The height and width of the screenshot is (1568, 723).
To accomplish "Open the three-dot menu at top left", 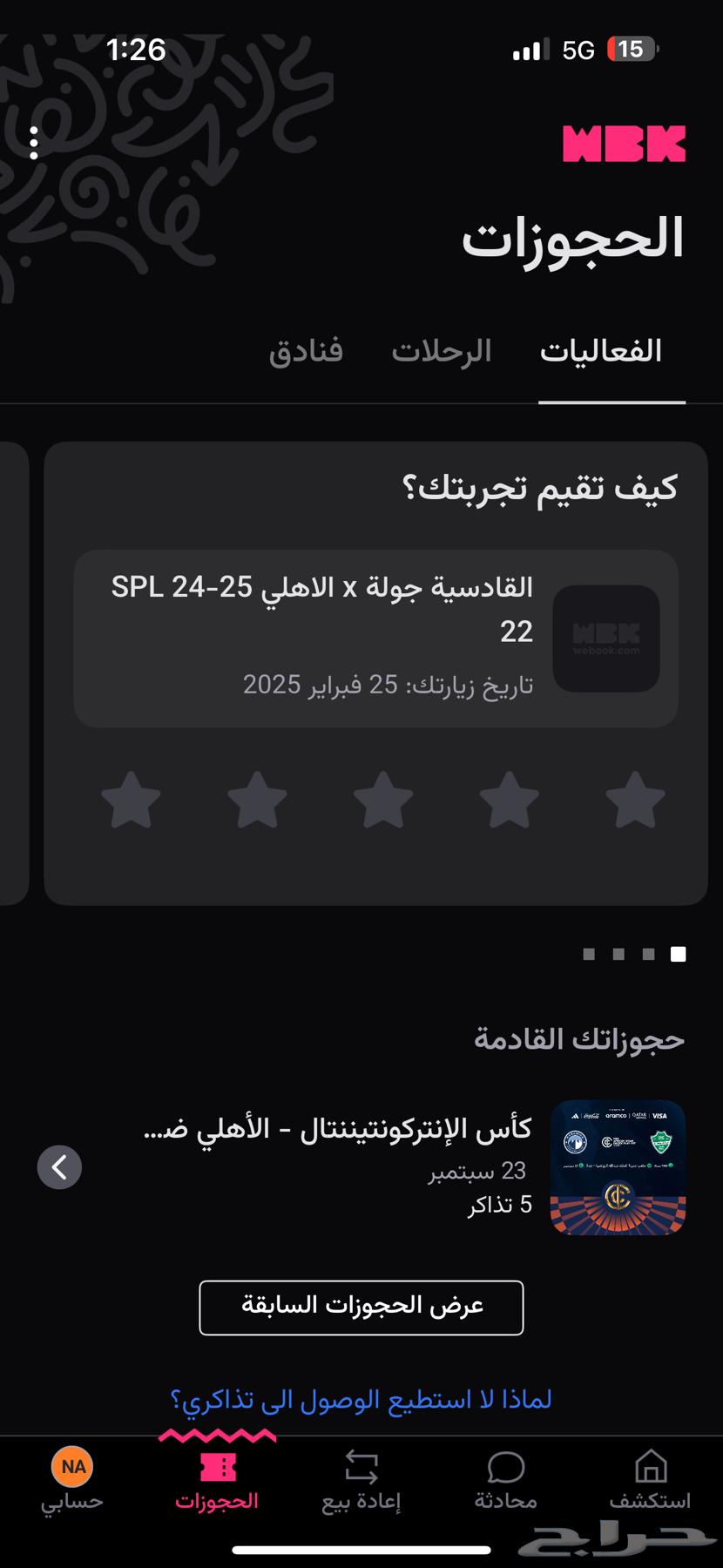I will point(33,144).
